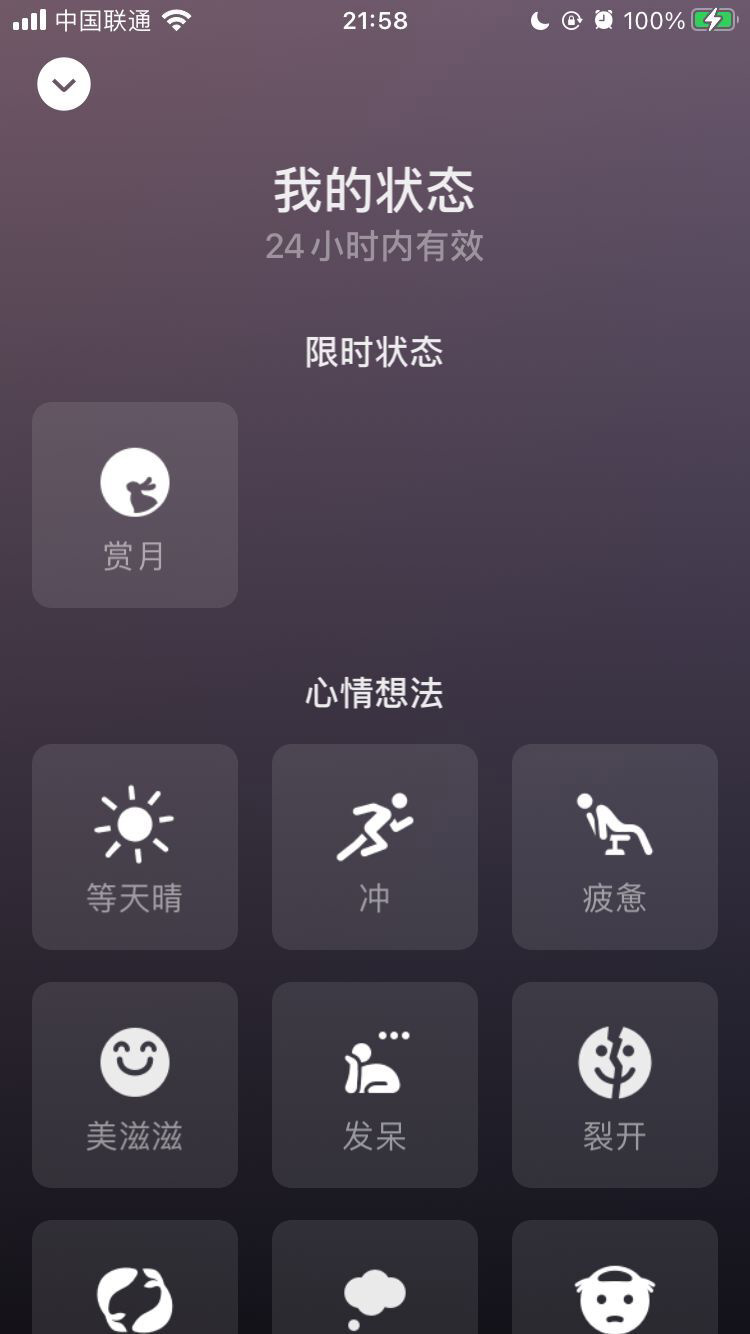This screenshot has height=1334, width=750.
Task: Set my status to 发呆
Action: coord(375,1085)
